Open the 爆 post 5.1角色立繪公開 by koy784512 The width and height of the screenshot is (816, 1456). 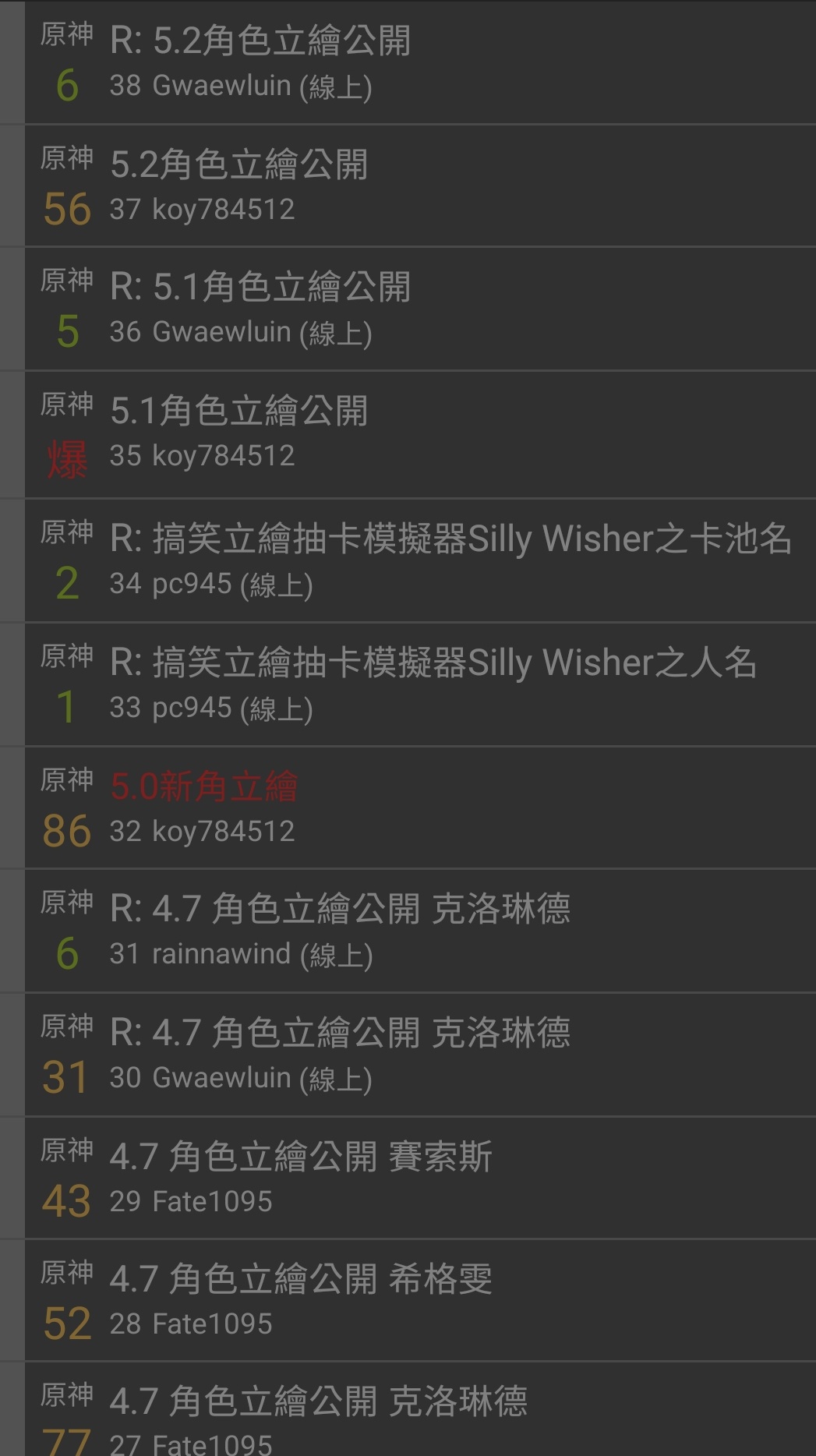238,411
